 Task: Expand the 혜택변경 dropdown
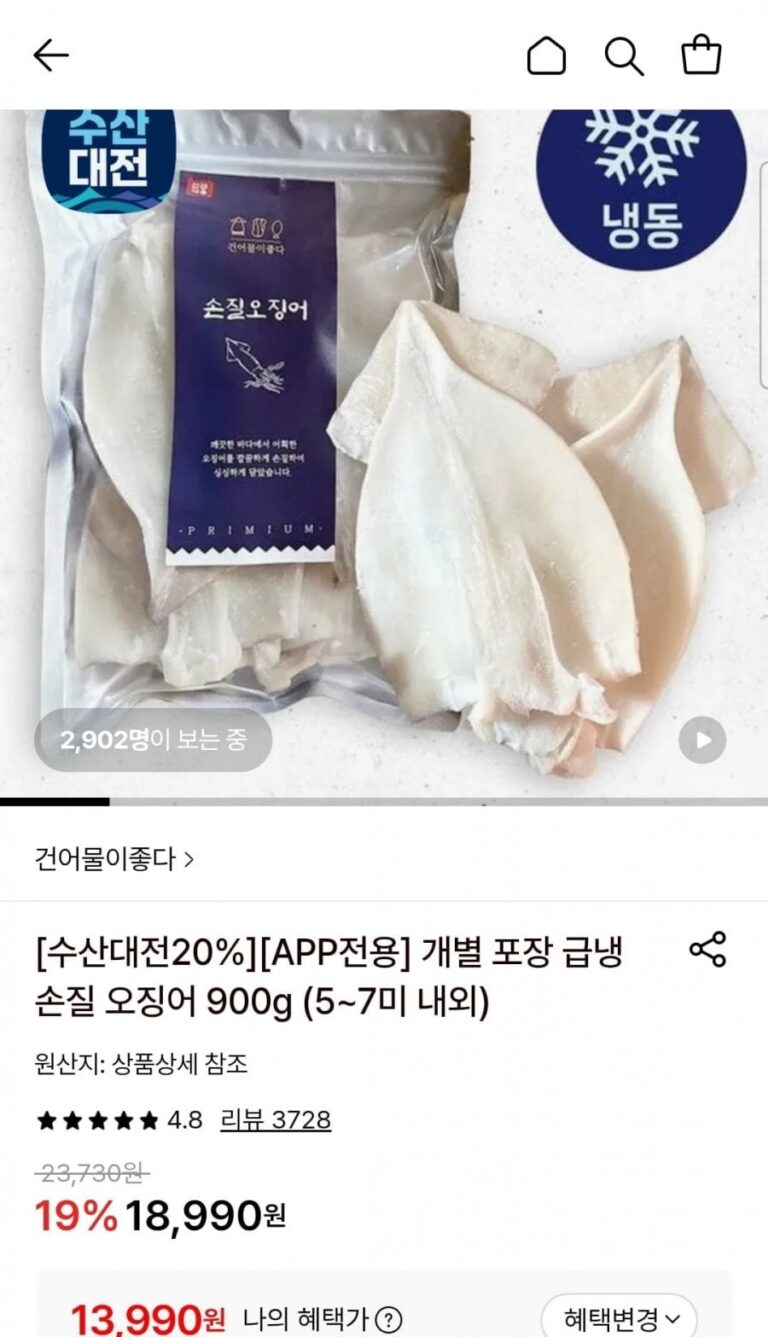pyautogui.click(x=619, y=1317)
